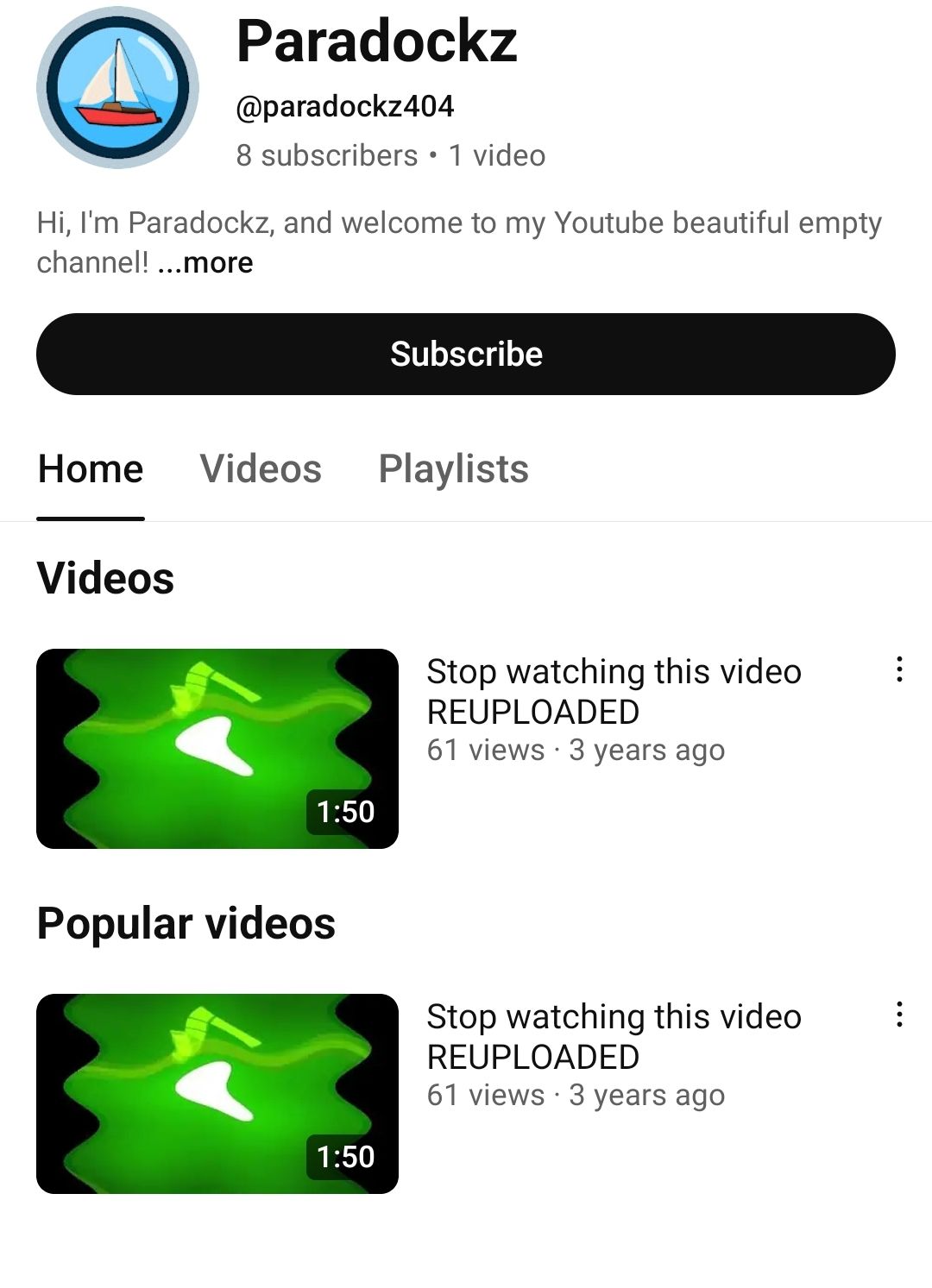Switch to the Playlists tab
This screenshot has height=1288, width=932.
[x=453, y=469]
